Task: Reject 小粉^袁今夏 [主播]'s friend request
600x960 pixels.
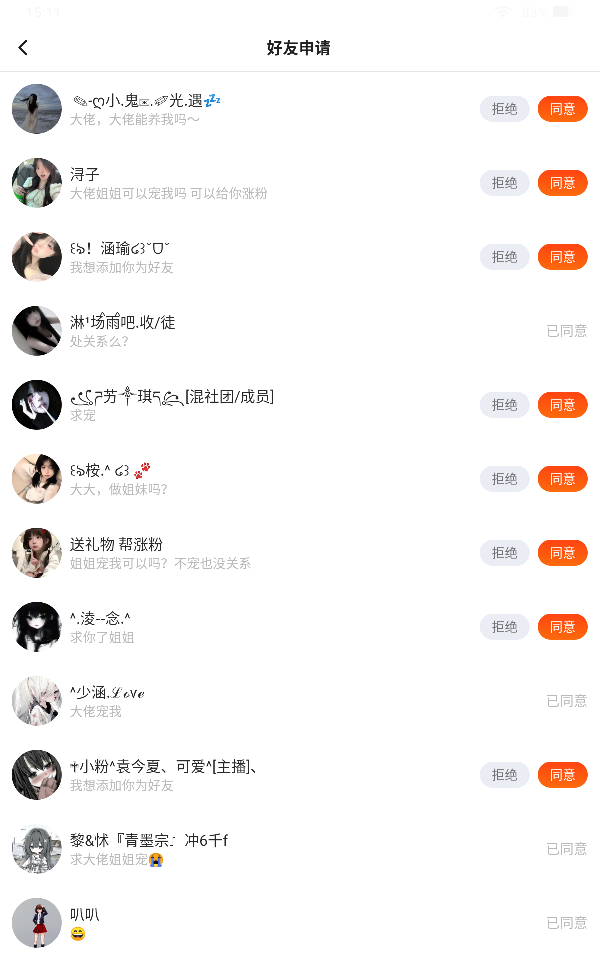Action: point(504,775)
